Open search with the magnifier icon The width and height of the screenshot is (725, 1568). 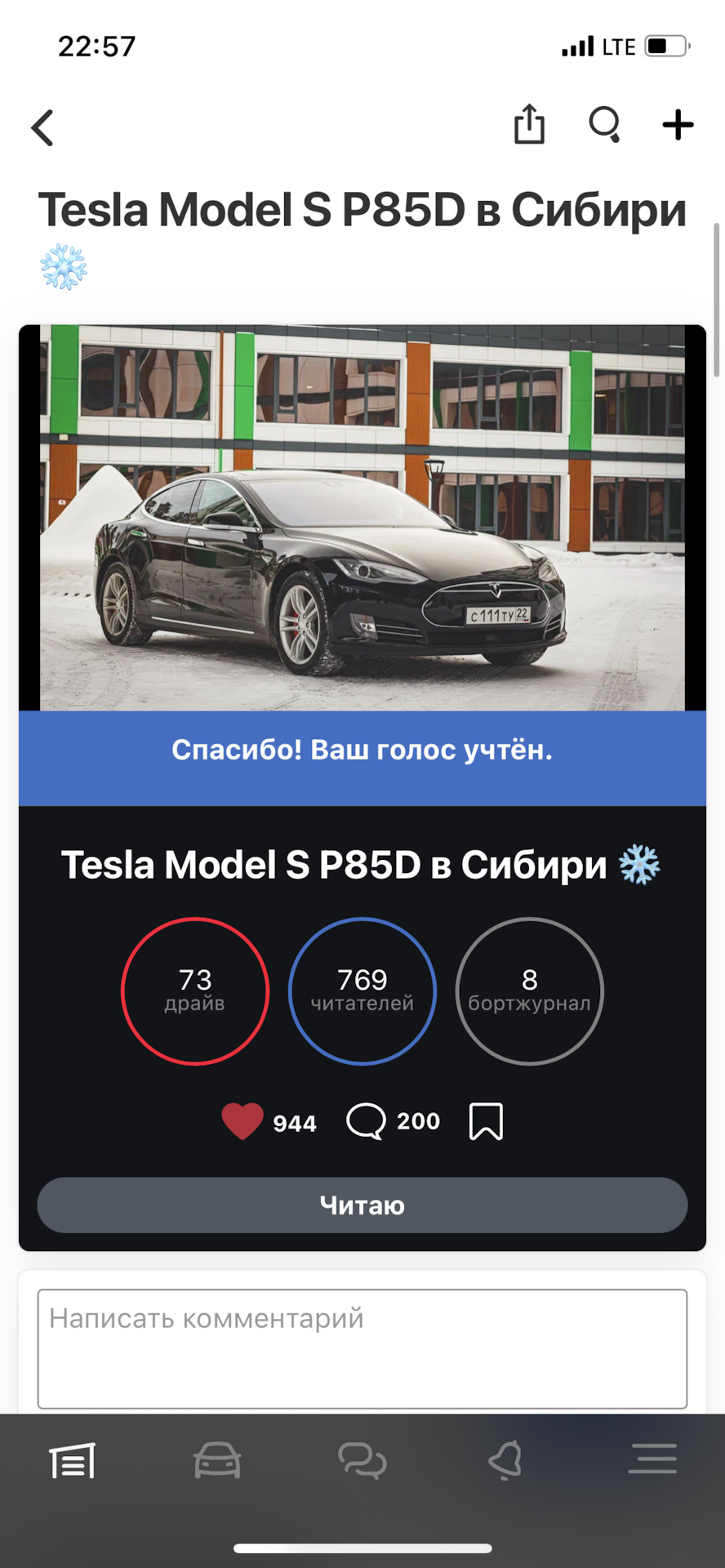[x=605, y=125]
